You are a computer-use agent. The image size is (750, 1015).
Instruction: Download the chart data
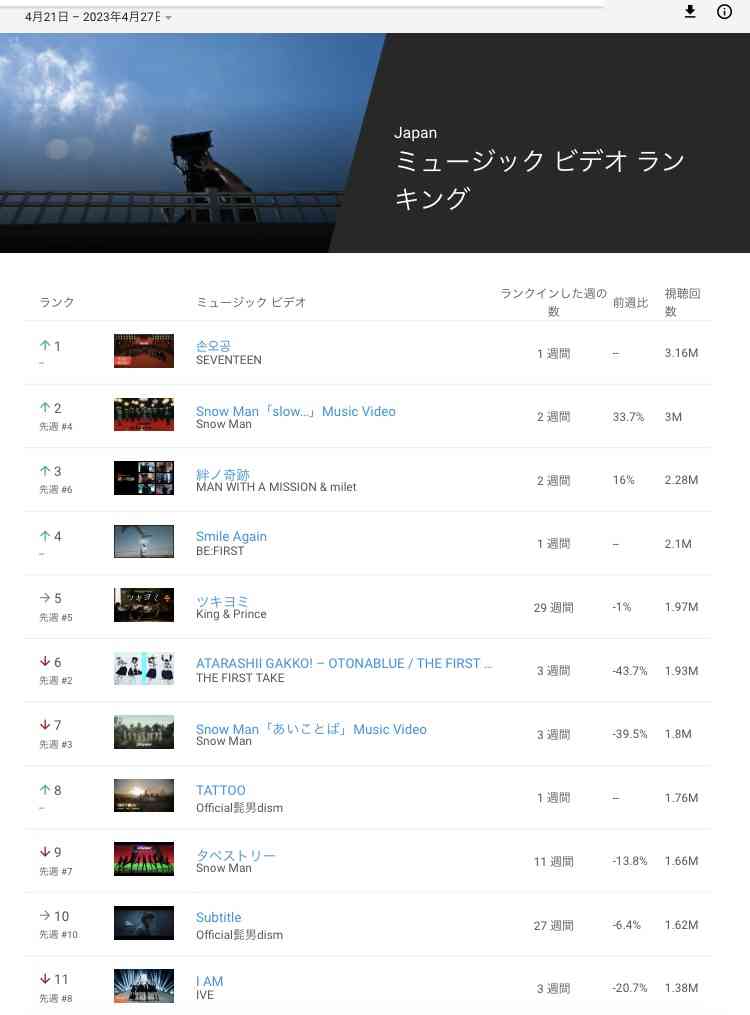689,12
